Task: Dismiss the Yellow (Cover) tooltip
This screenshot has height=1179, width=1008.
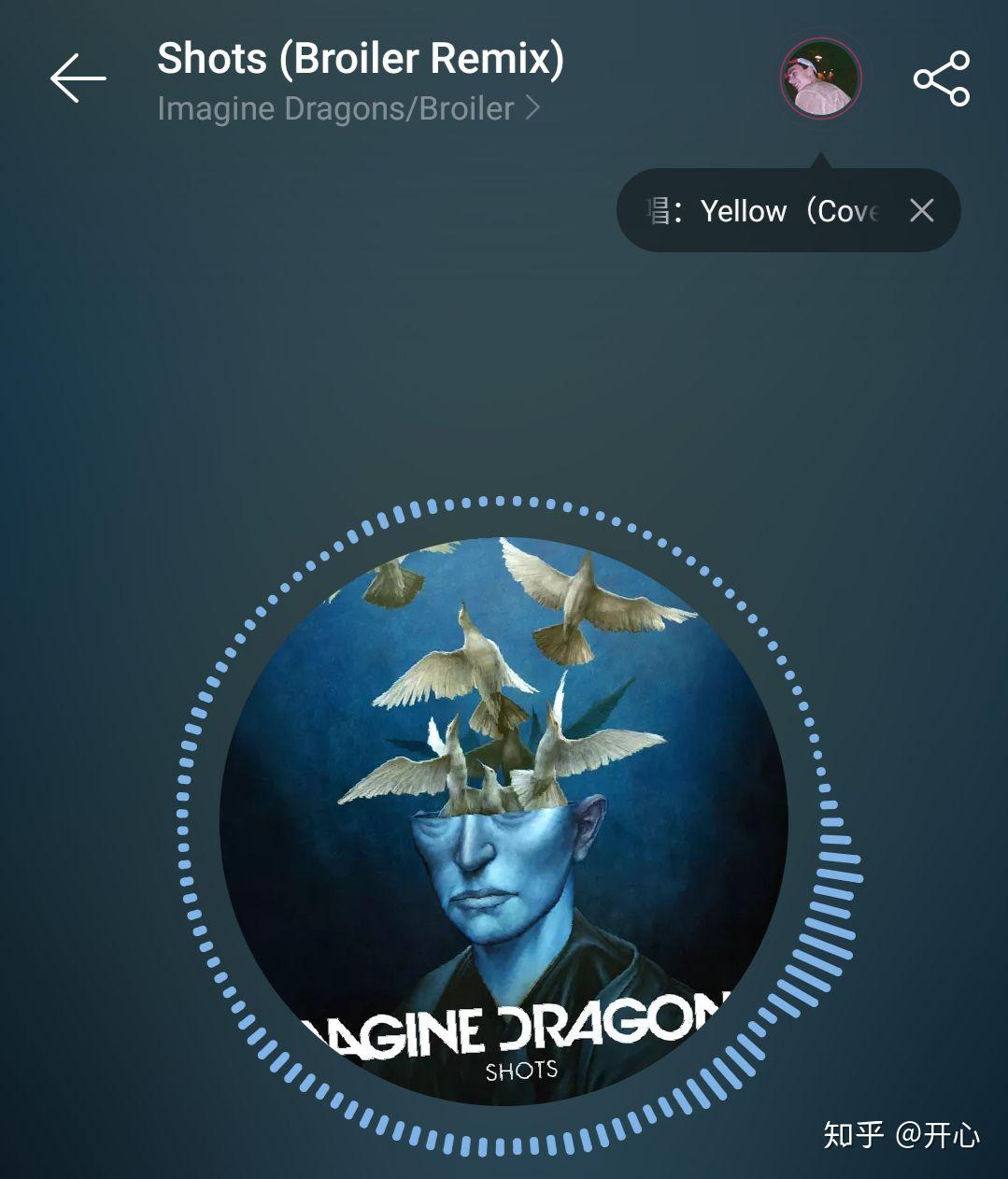Action: point(922,211)
